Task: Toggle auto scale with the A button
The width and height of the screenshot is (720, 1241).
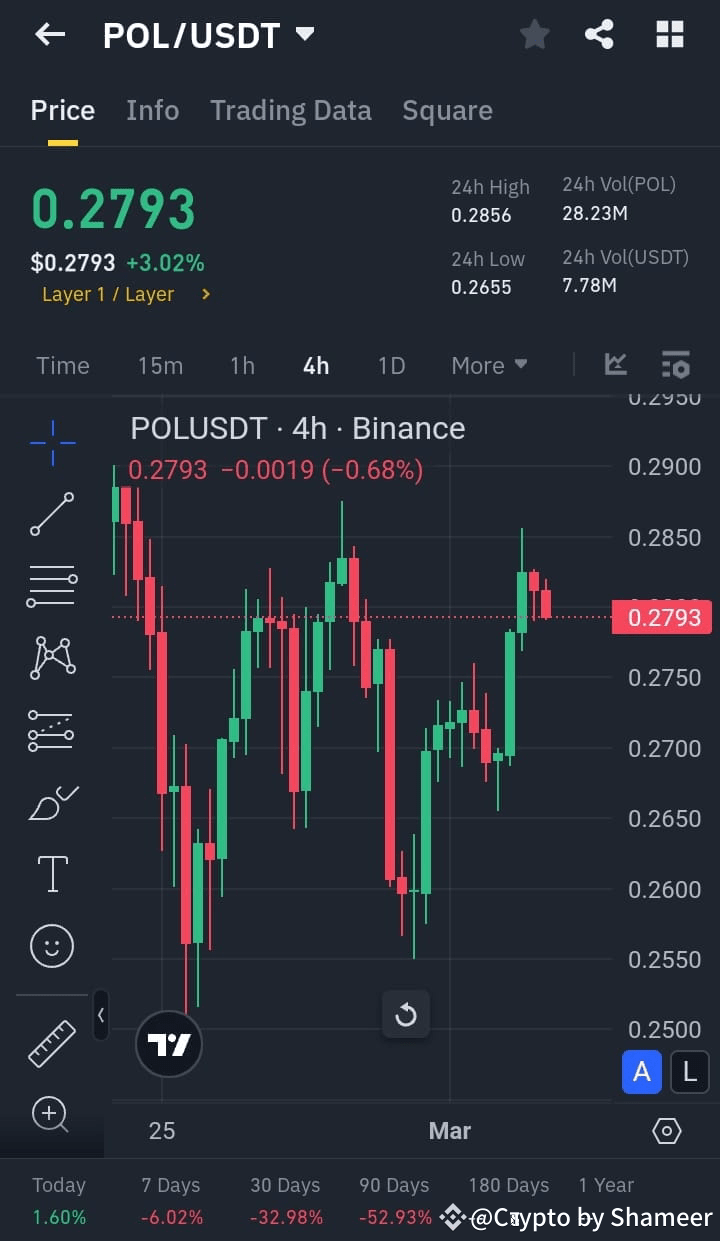Action: pyautogui.click(x=642, y=1071)
